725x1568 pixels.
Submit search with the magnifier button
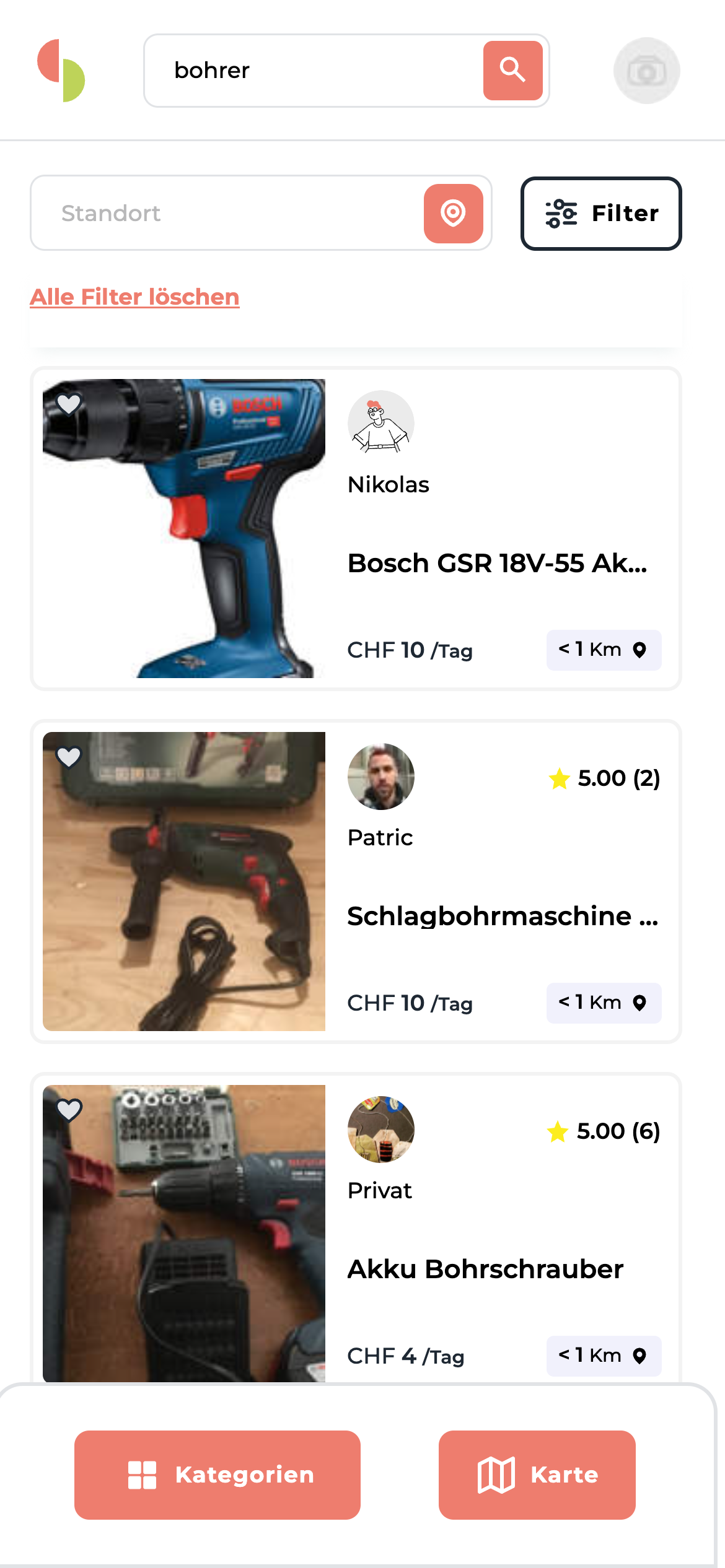coord(512,71)
